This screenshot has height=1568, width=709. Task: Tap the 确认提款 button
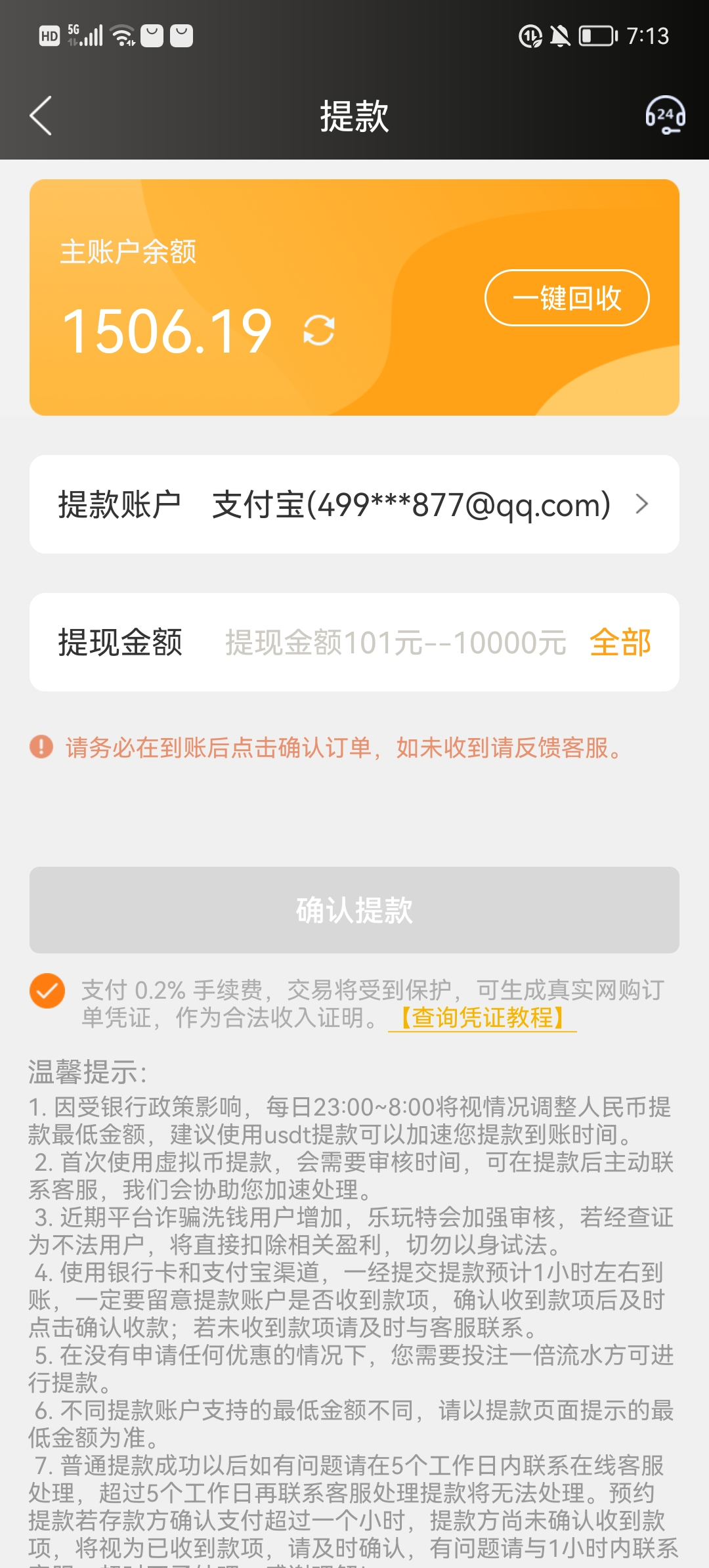pyautogui.click(x=354, y=910)
